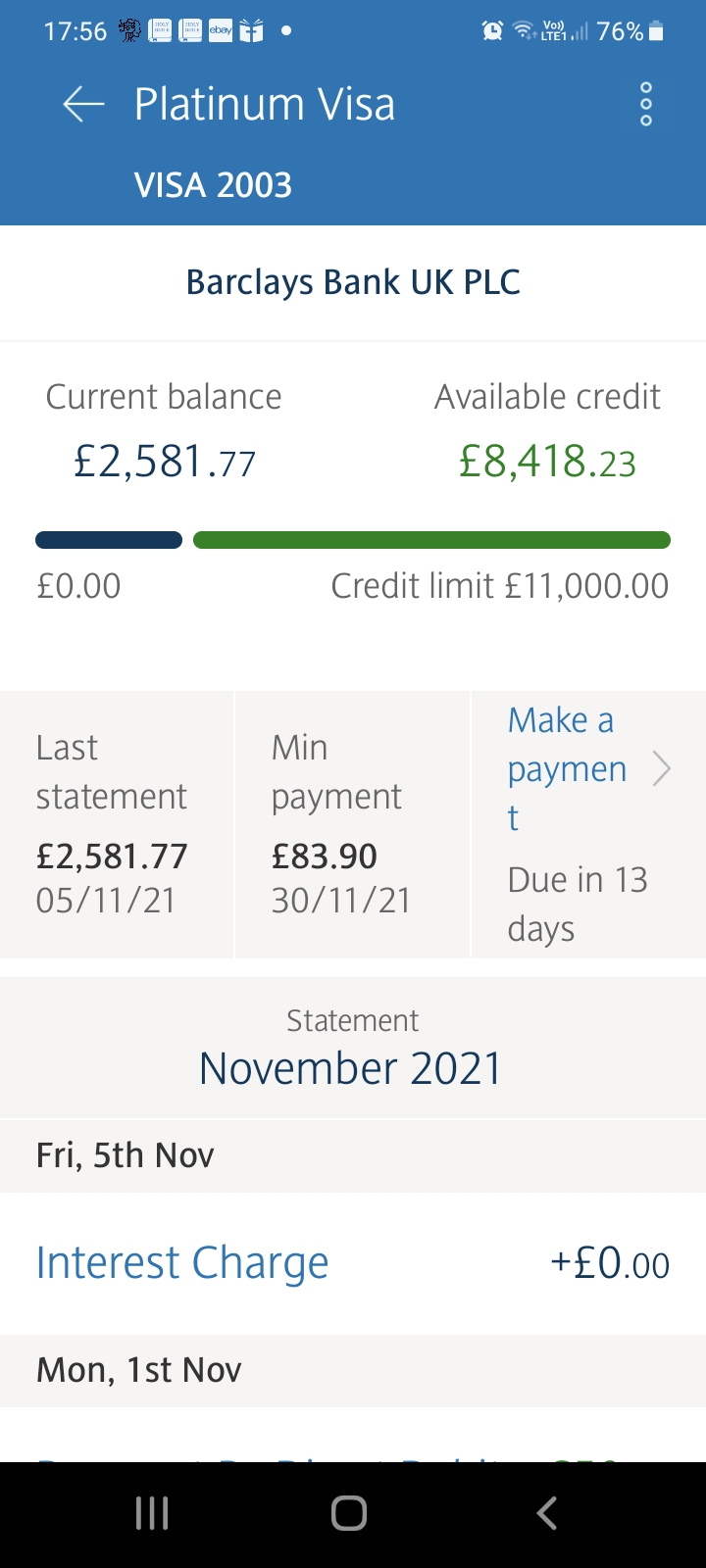706x1568 pixels.
Task: Open the three-dot overflow menu
Action: (645, 104)
